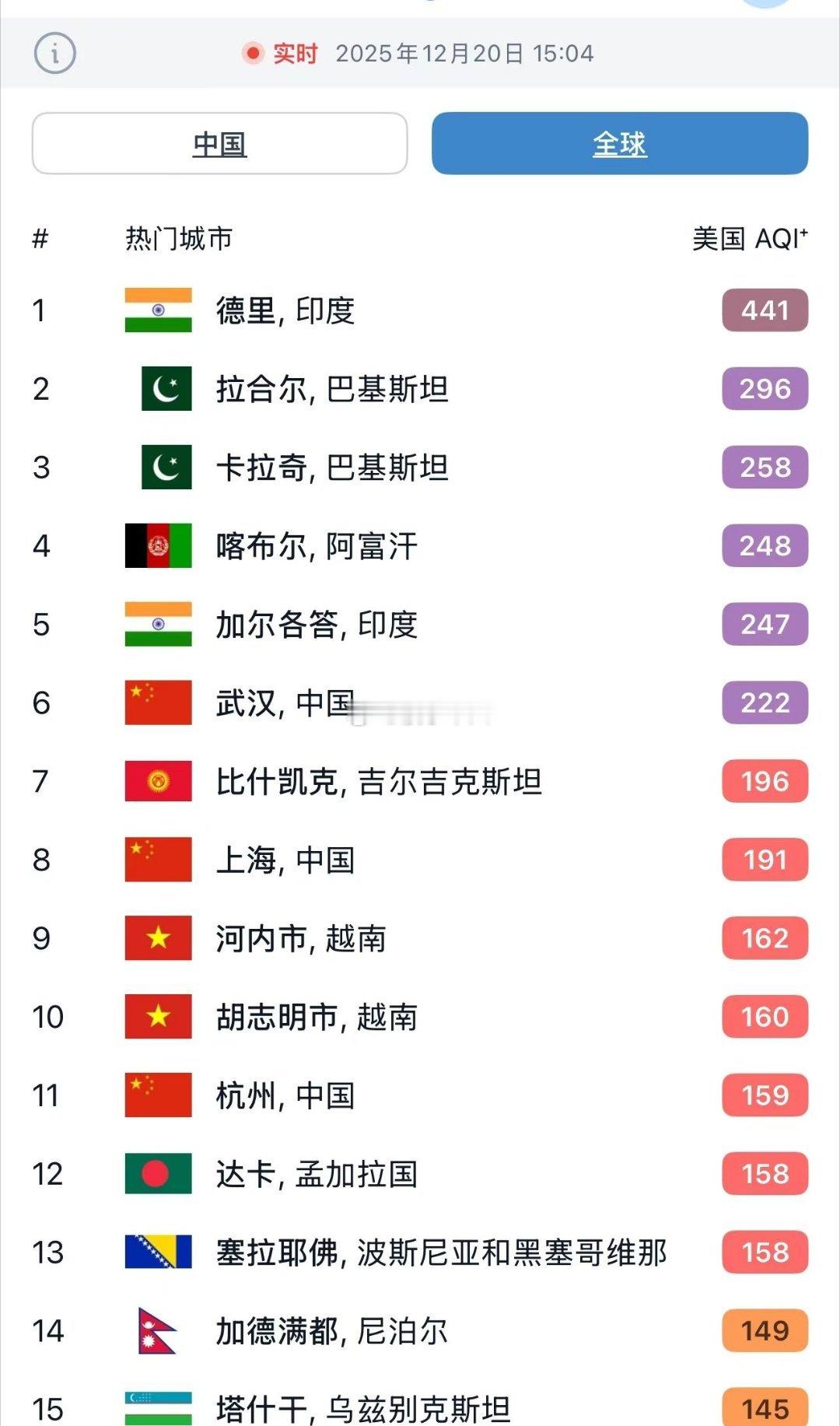Click the date text 2025年12月20日 15:04
Image resolution: width=840 pixels, height=1426 pixels.
pos(464,54)
